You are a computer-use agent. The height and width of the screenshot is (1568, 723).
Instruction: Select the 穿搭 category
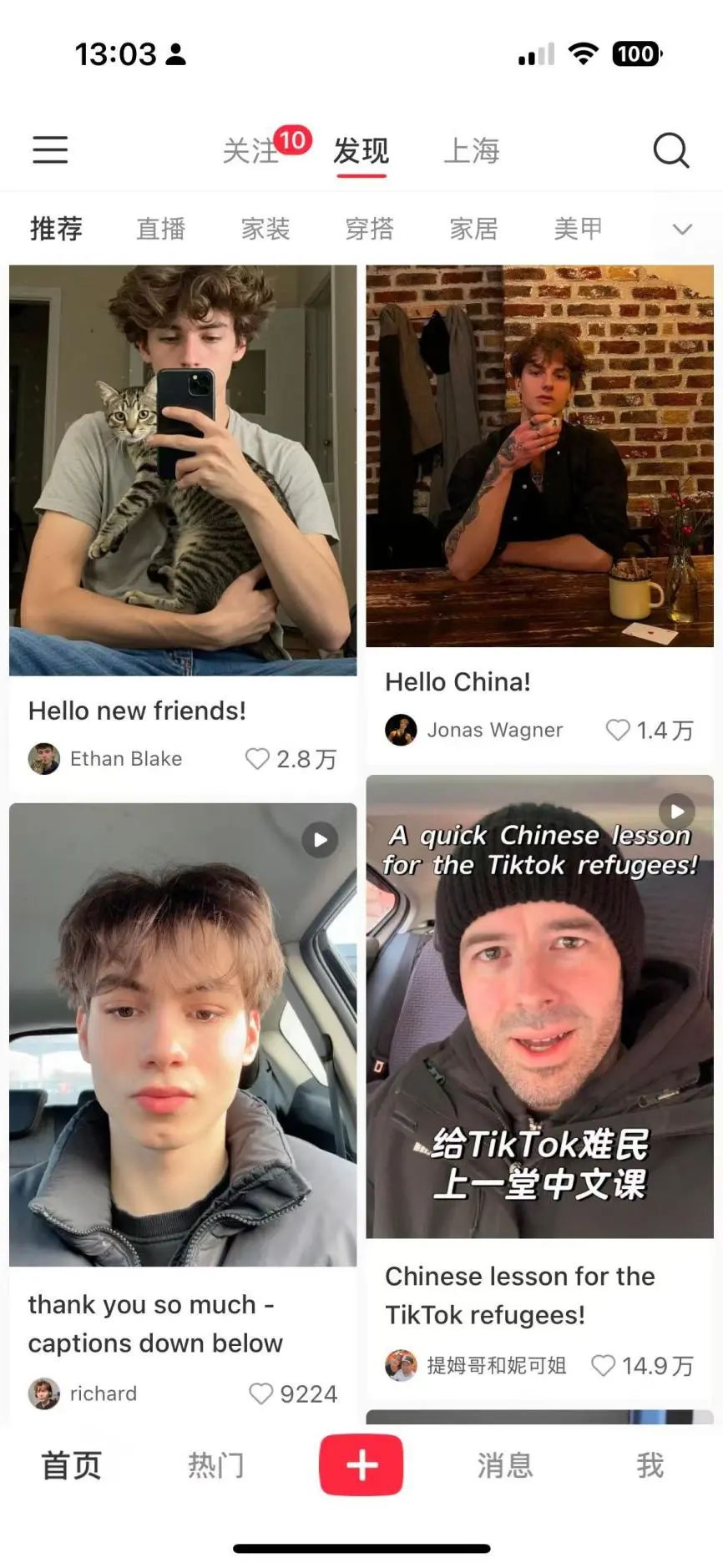pos(370,229)
